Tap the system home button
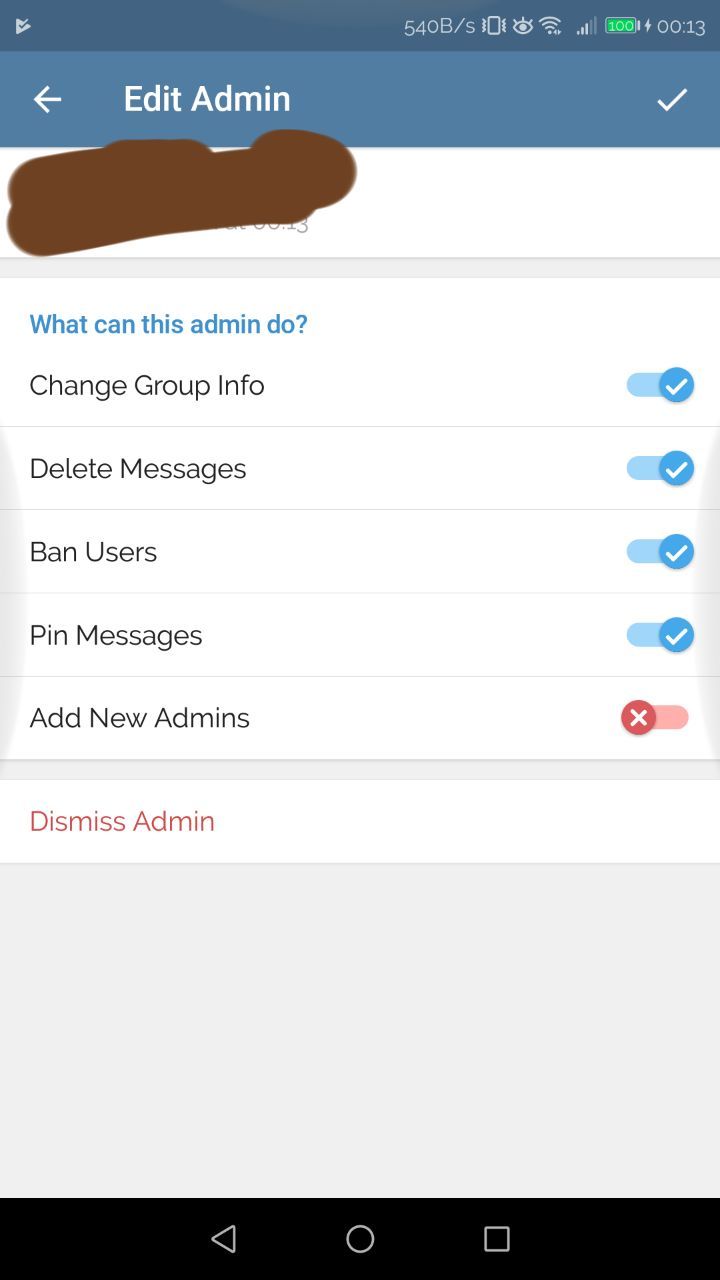Screen dimensions: 720x1280 coord(360,1239)
